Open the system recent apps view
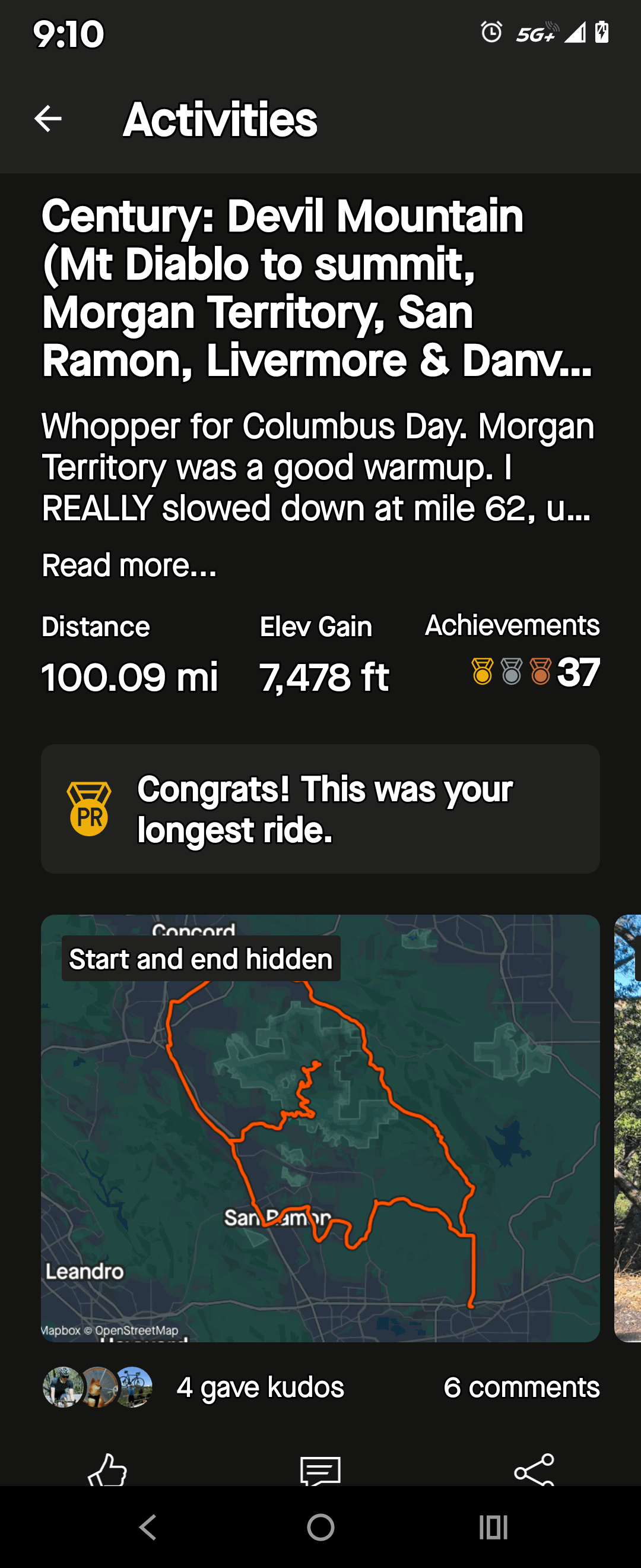The image size is (641, 1568). click(x=493, y=1527)
